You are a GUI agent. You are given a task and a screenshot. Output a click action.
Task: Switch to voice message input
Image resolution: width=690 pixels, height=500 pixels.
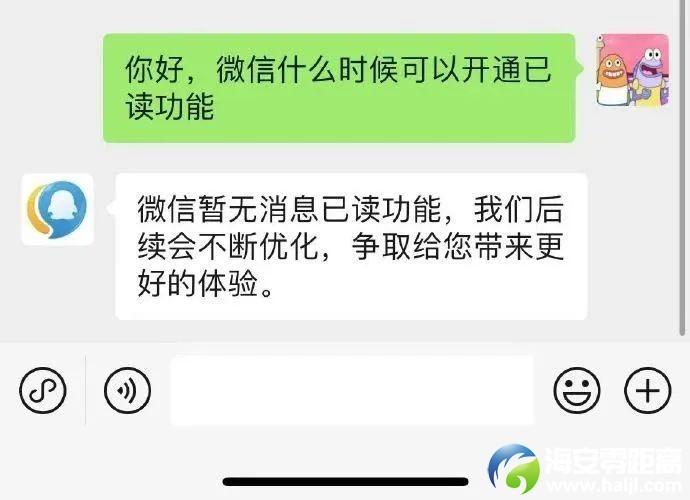[x=127, y=390]
